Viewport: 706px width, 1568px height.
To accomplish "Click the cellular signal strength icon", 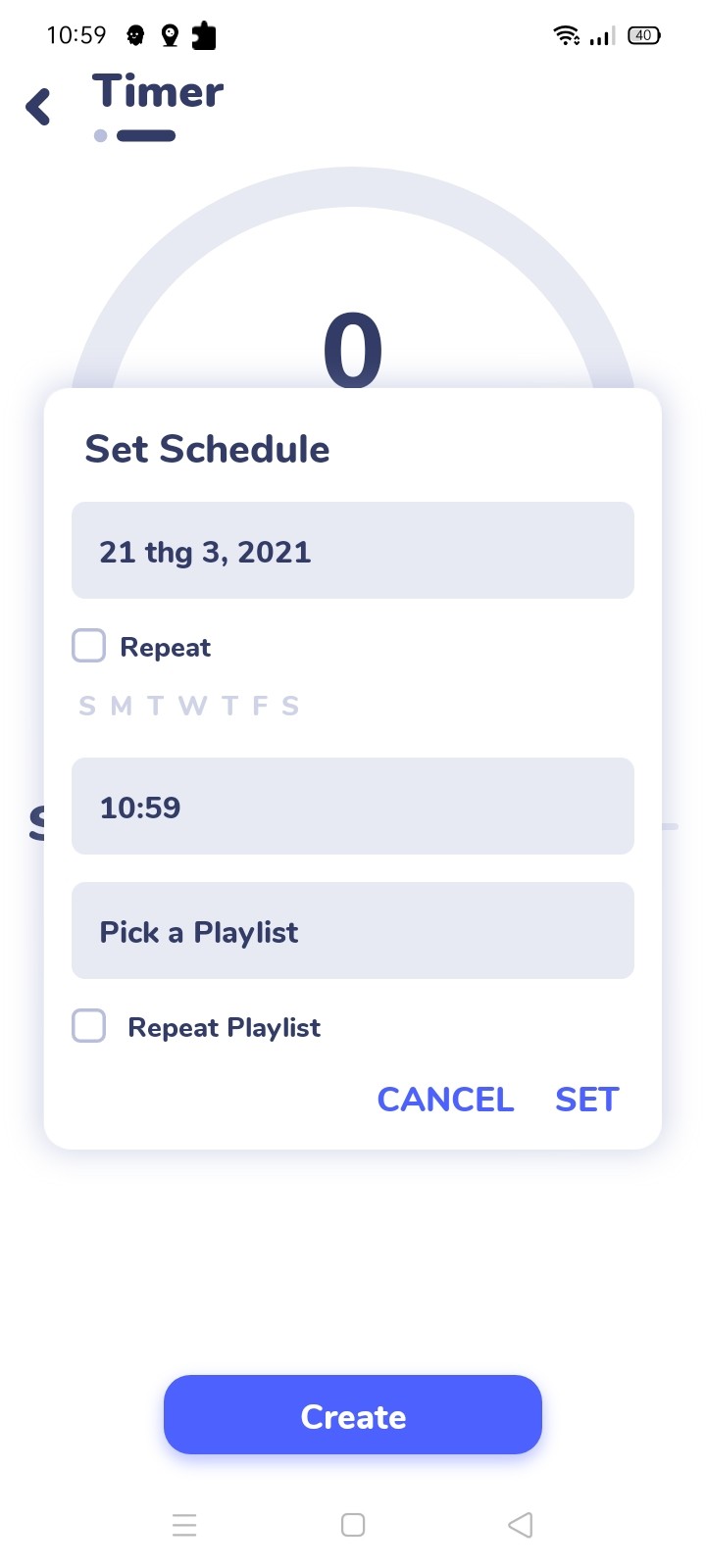I will click(599, 37).
